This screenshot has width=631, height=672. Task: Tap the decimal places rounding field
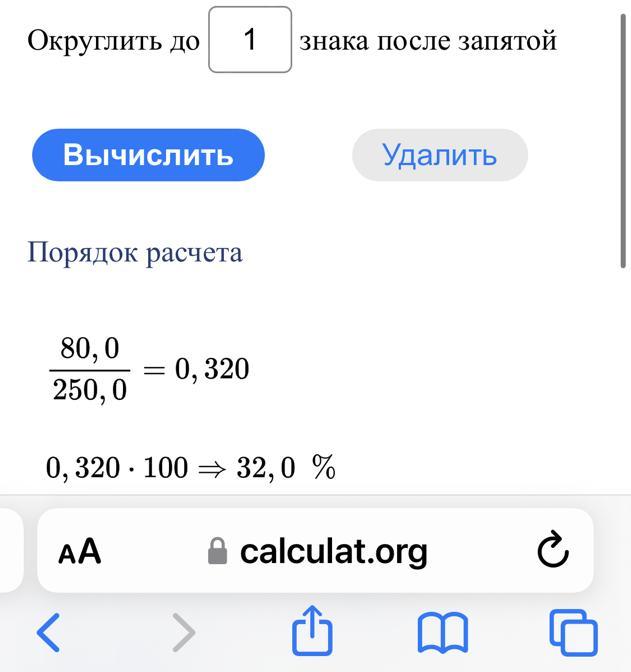point(250,40)
